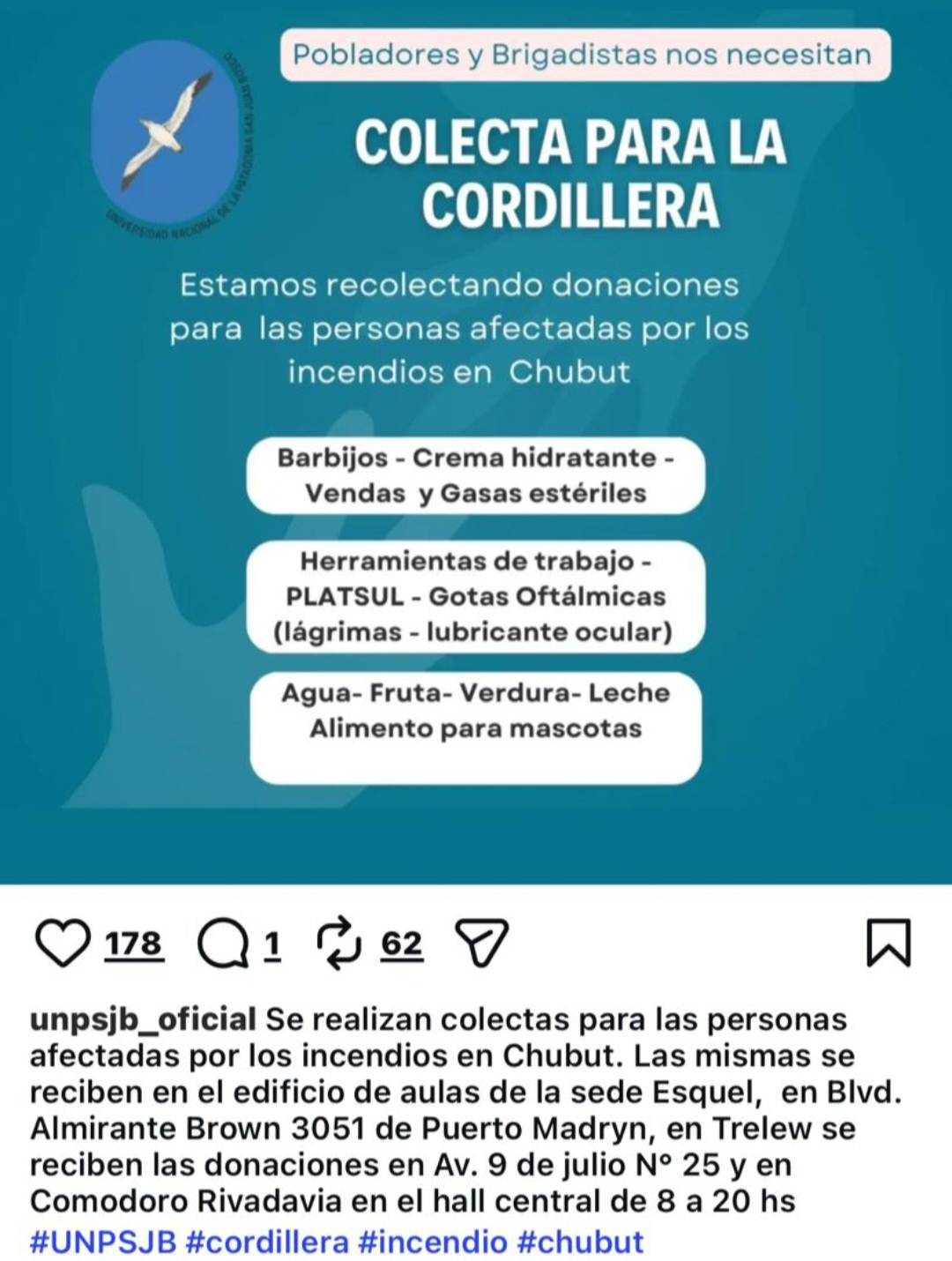Open the Colecta para la Cordillera image

point(476,441)
